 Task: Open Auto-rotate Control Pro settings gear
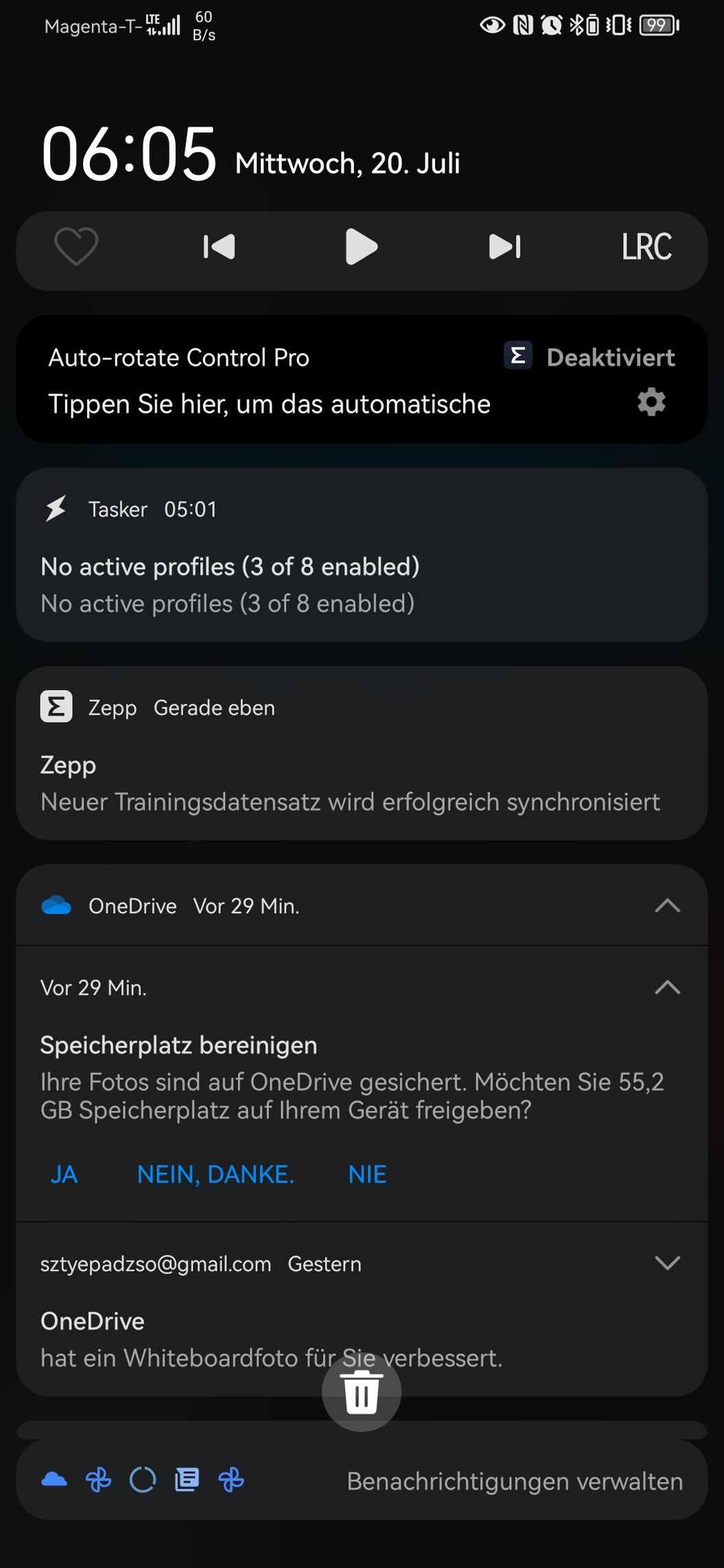coord(651,402)
